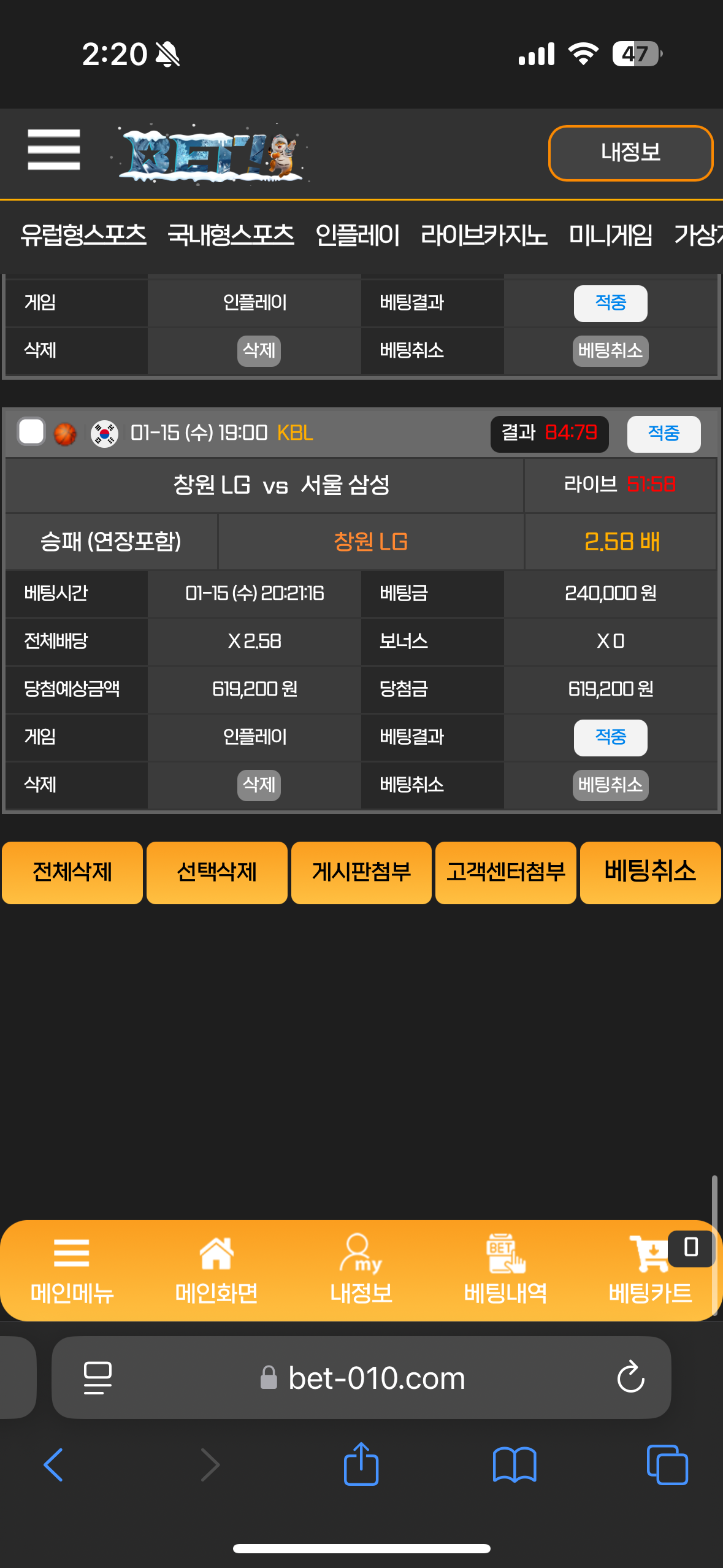The height and width of the screenshot is (1568, 723).
Task: Open the 베팅카트 cart
Action: [650, 1269]
